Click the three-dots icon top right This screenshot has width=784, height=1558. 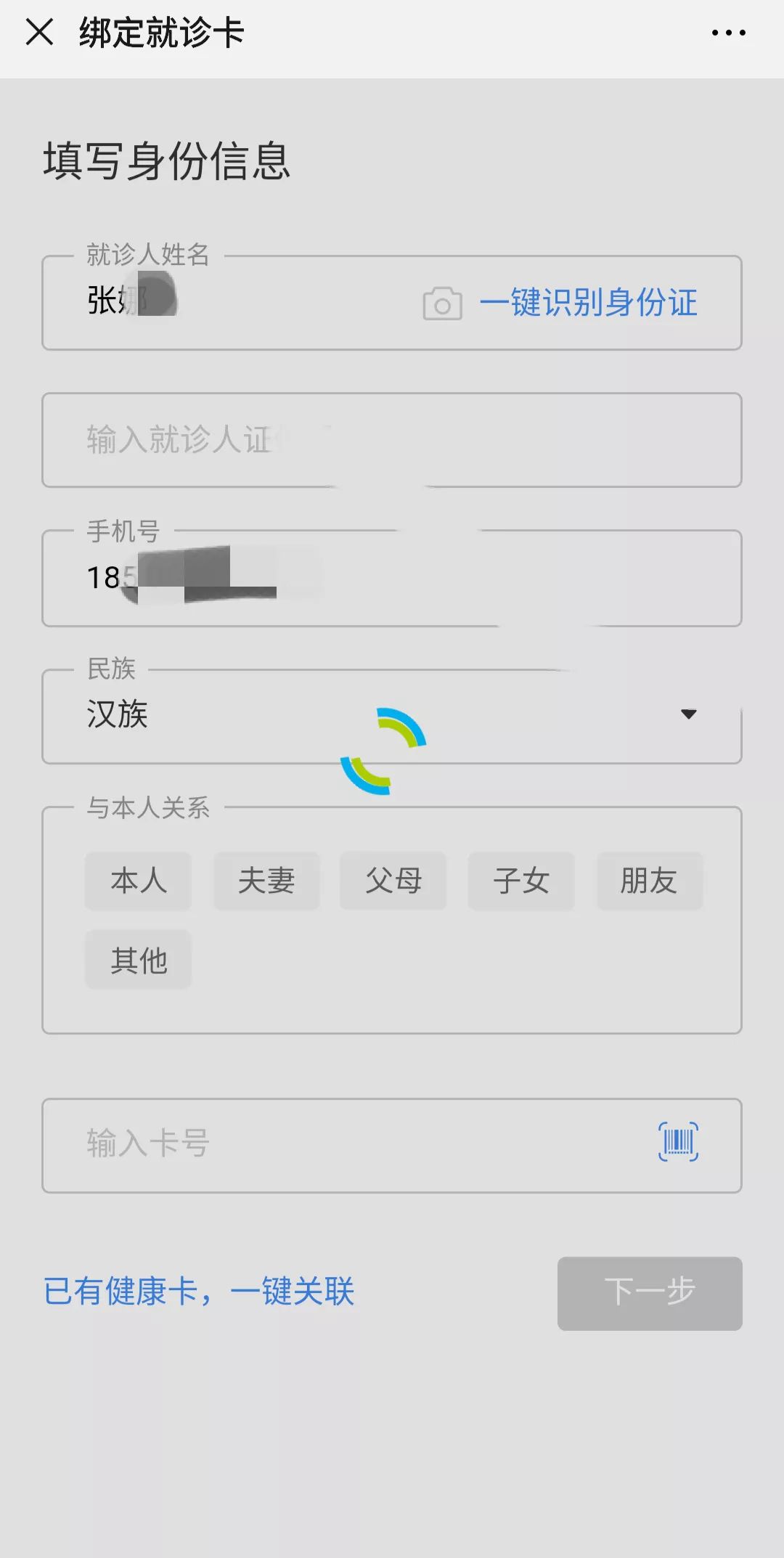tap(728, 32)
